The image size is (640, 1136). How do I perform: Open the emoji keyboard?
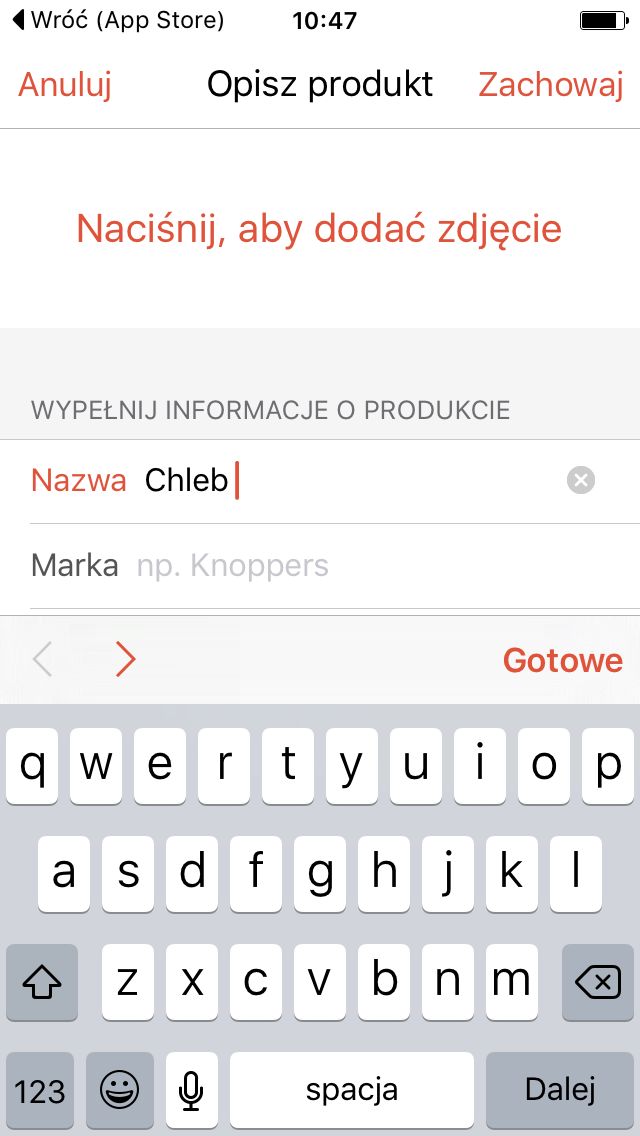[120, 1088]
